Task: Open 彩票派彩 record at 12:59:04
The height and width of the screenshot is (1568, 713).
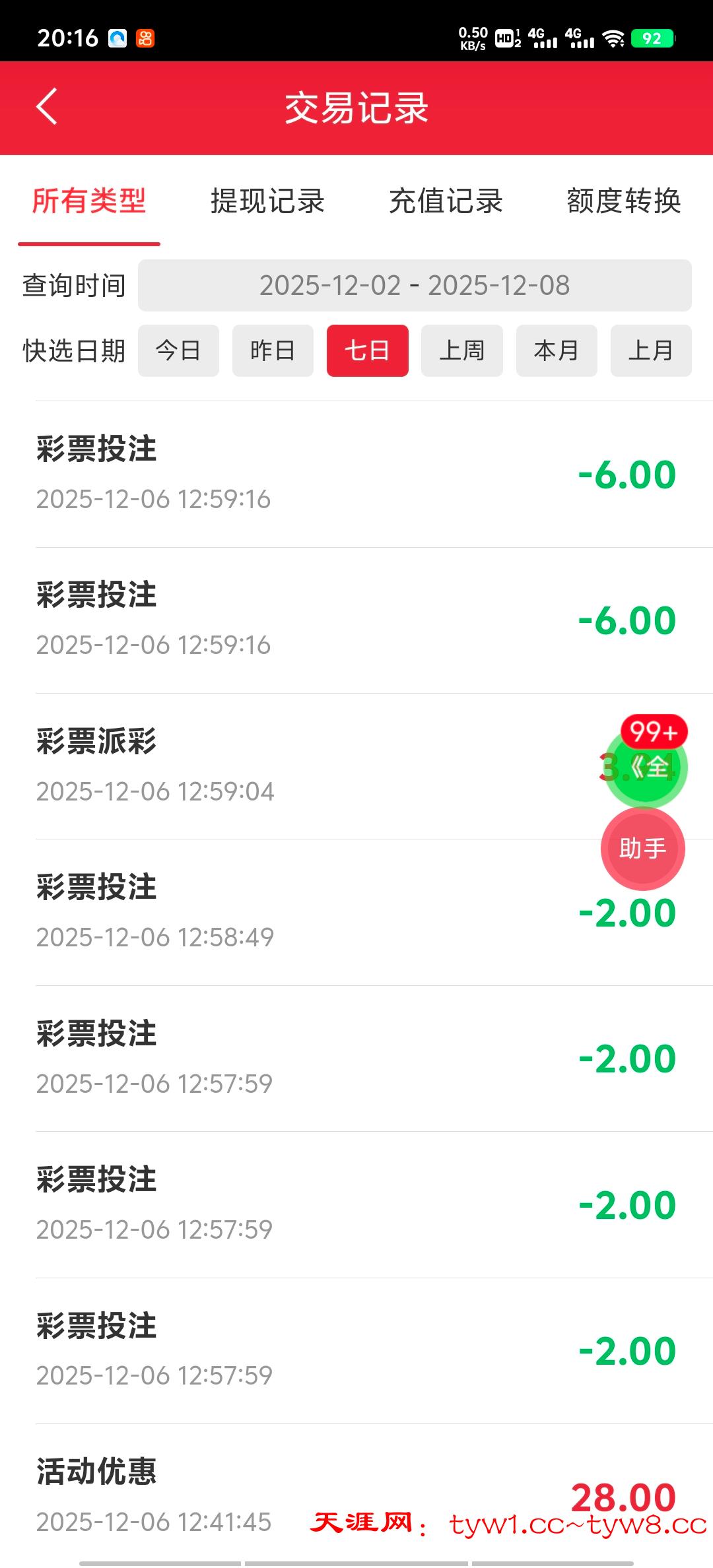Action: click(x=264, y=766)
